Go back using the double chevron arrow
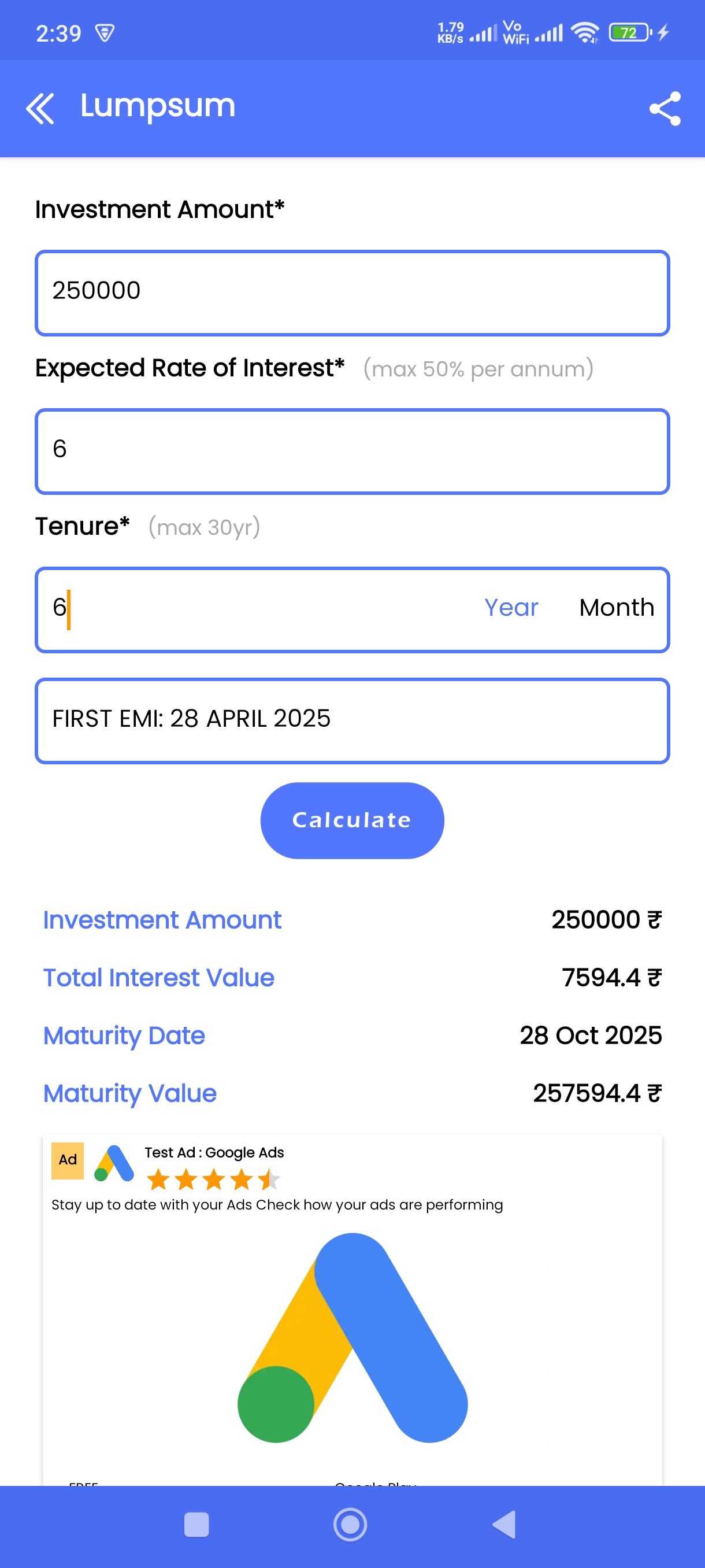 [x=40, y=108]
